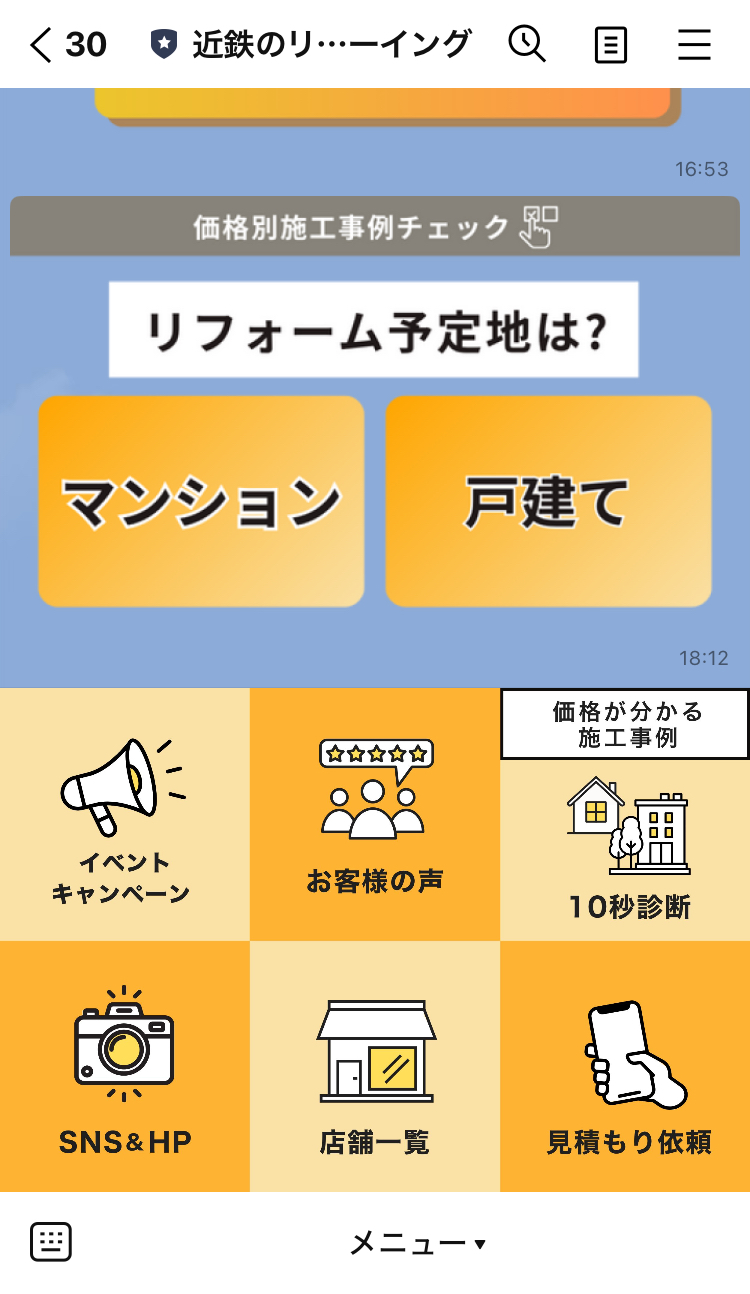Open SNS＆HP tile

[124, 1066]
